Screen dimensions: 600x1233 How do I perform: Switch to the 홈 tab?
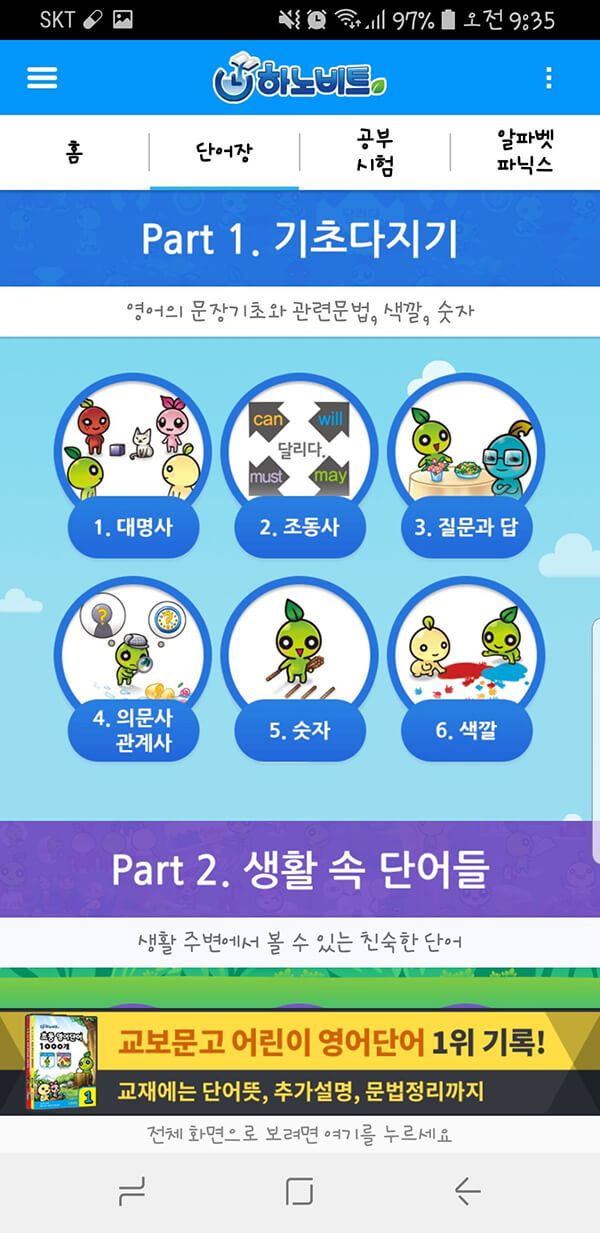click(74, 153)
